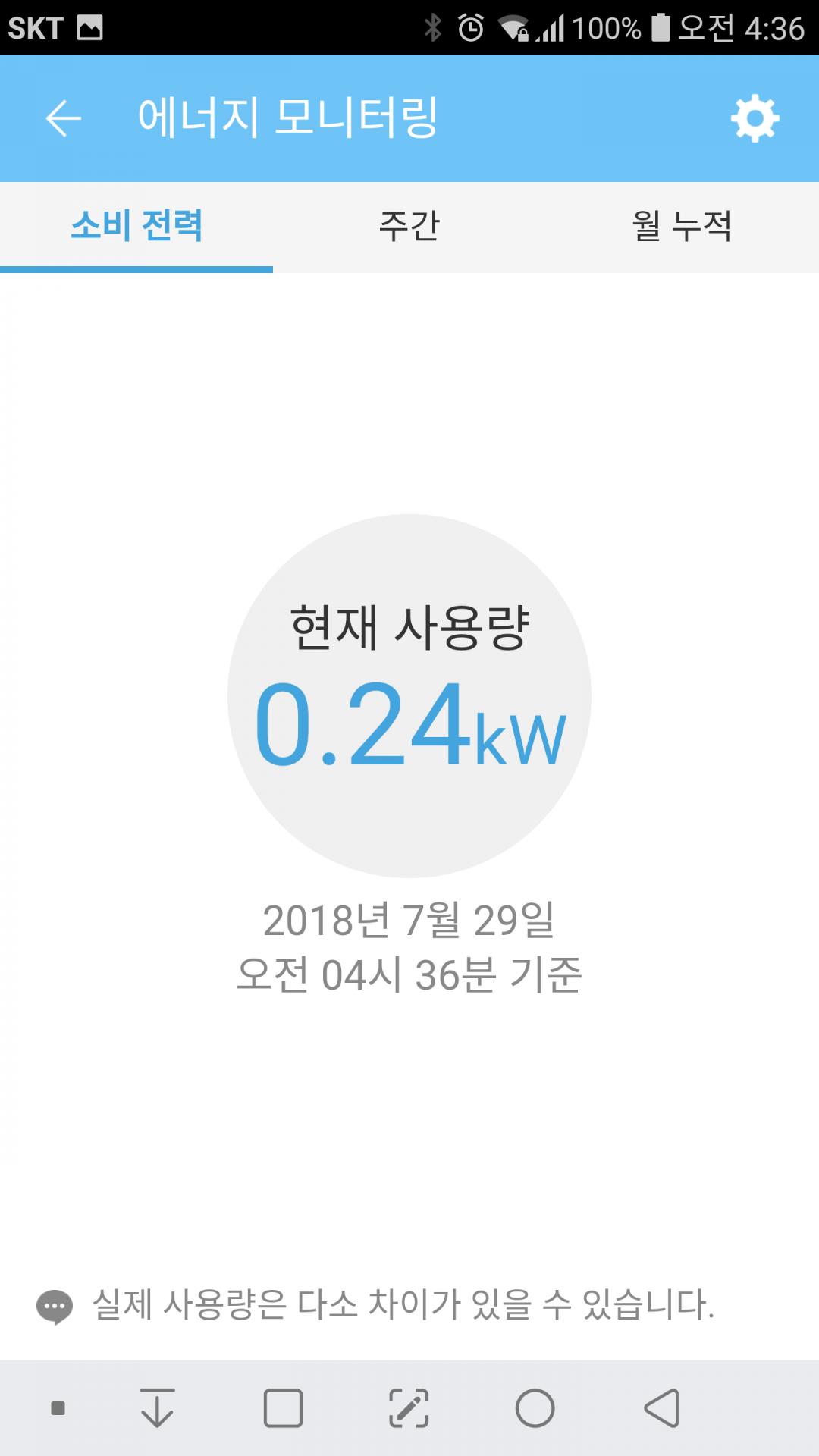
Task: Go back using the header arrow
Action: click(x=64, y=118)
